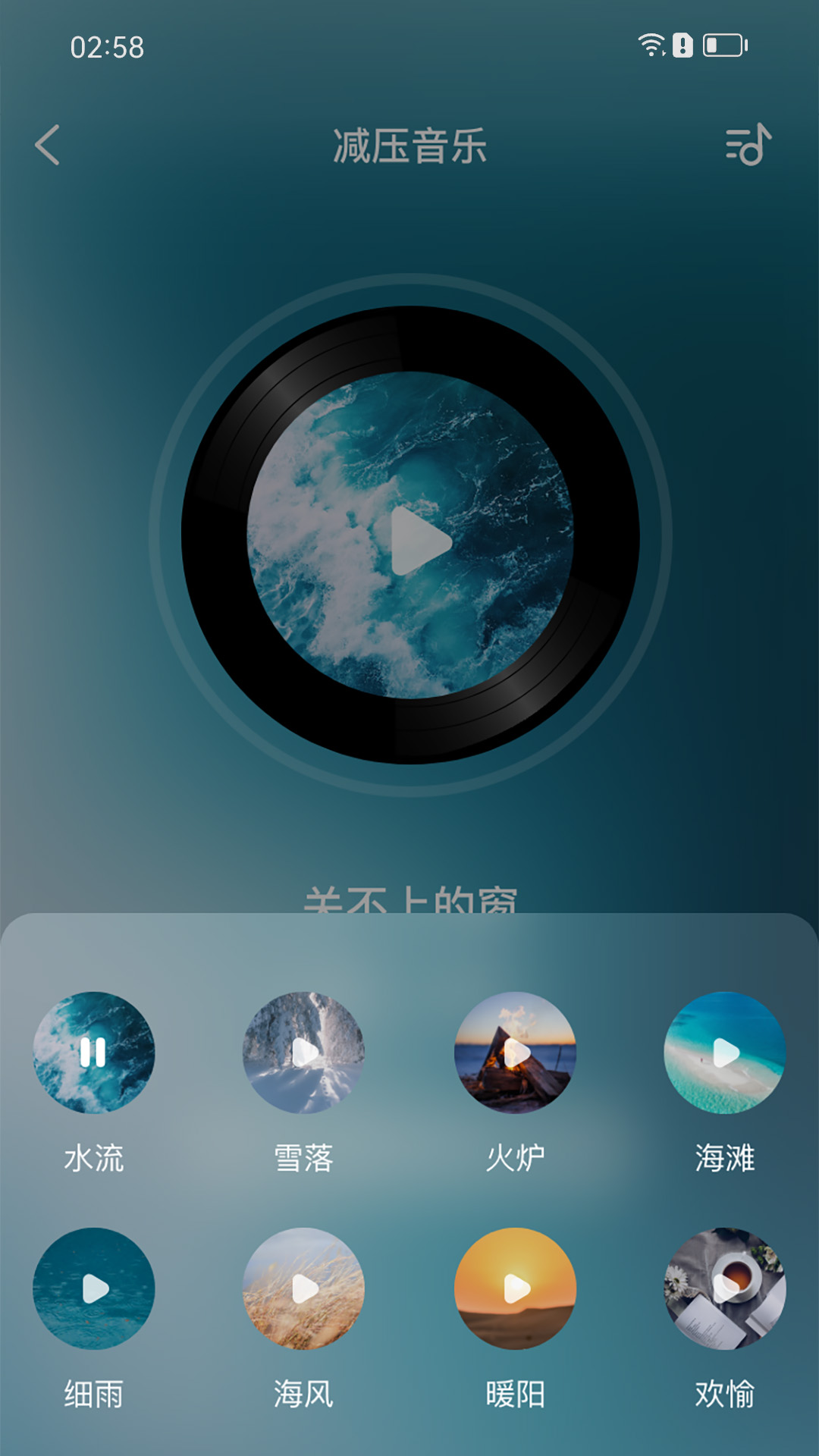Screen dimensions: 819x1456
Task: Play the 海风 sea breeze sound
Action: (x=303, y=1287)
